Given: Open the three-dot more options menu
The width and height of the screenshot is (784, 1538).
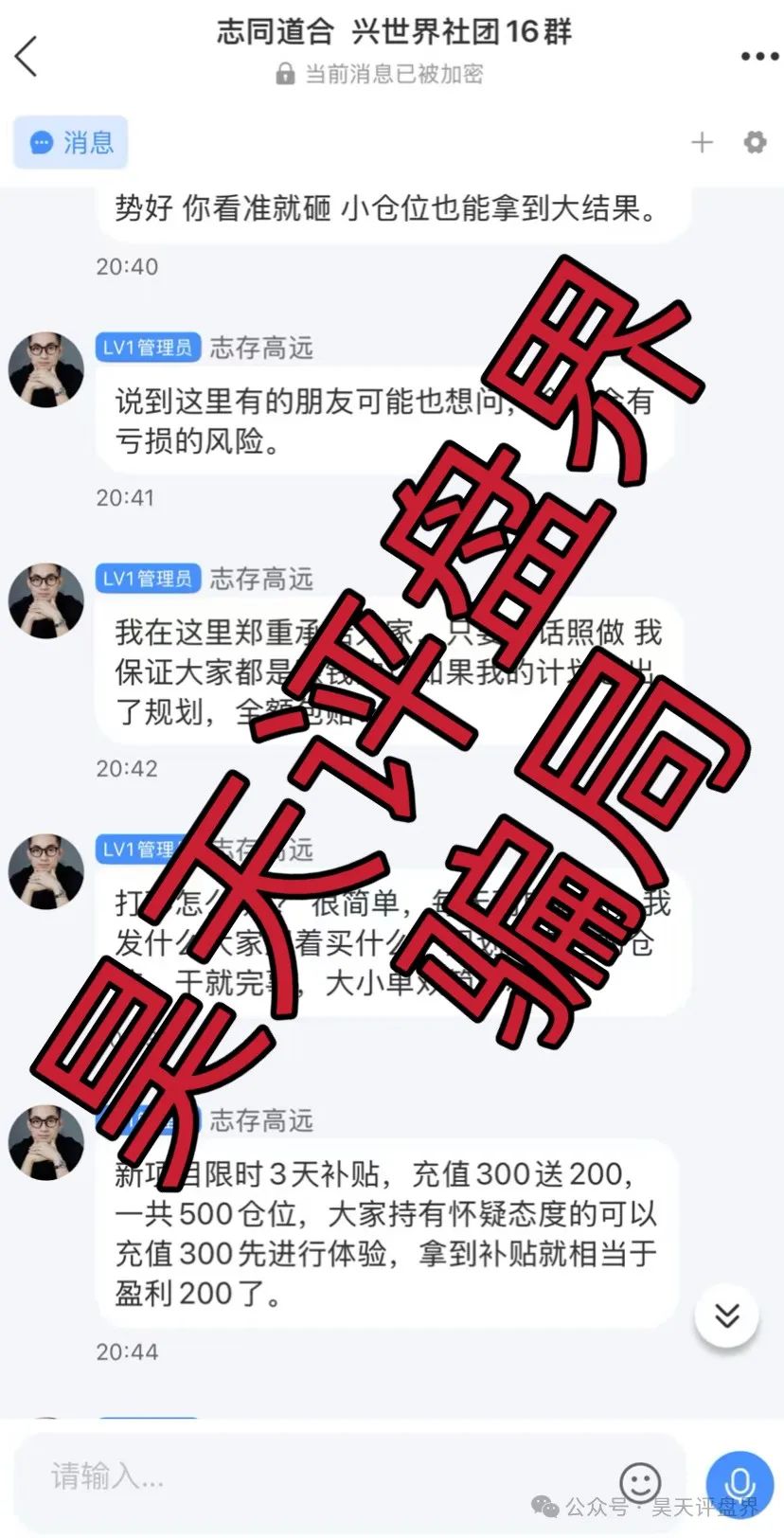Looking at the screenshot, I should tap(760, 57).
